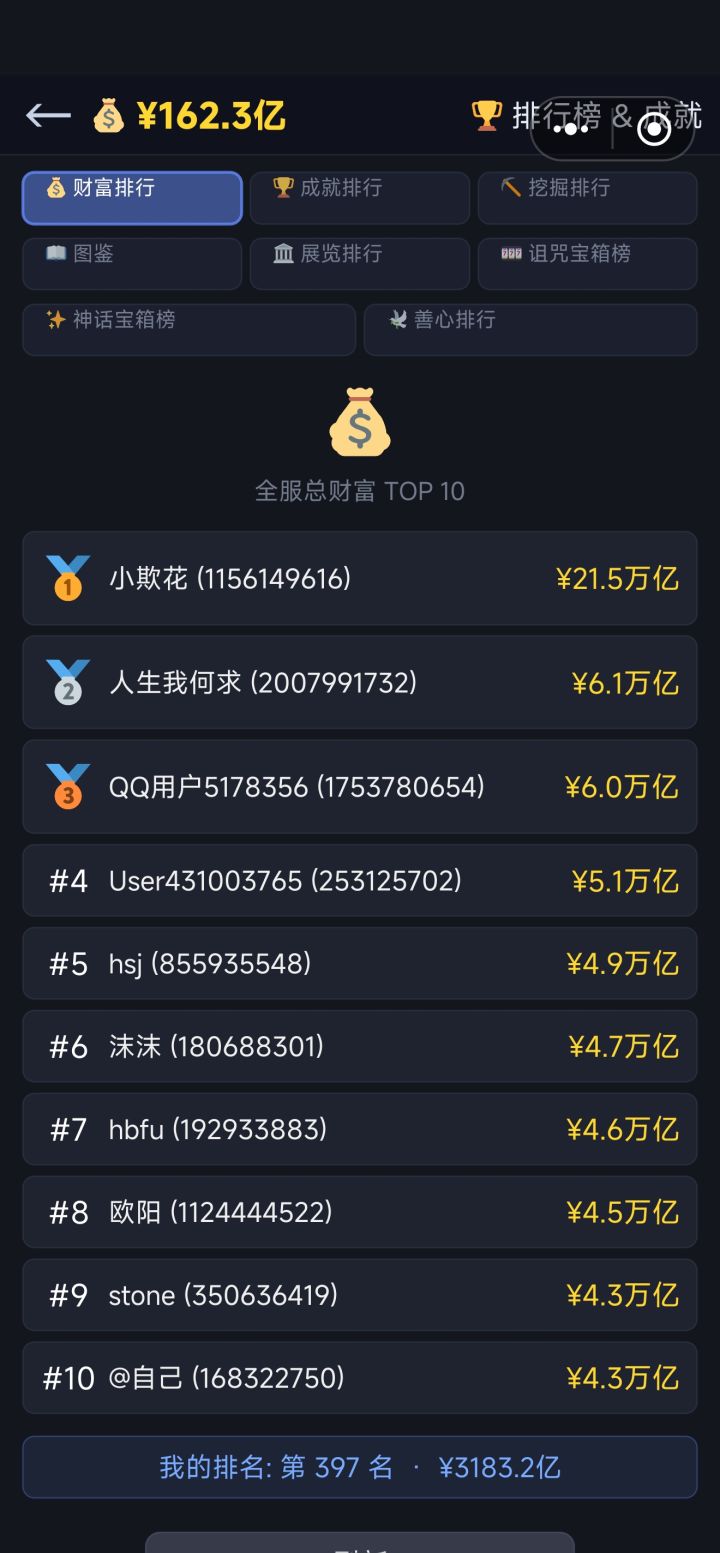
Task: Switch to the 挖掘排行 tab
Action: pos(587,197)
